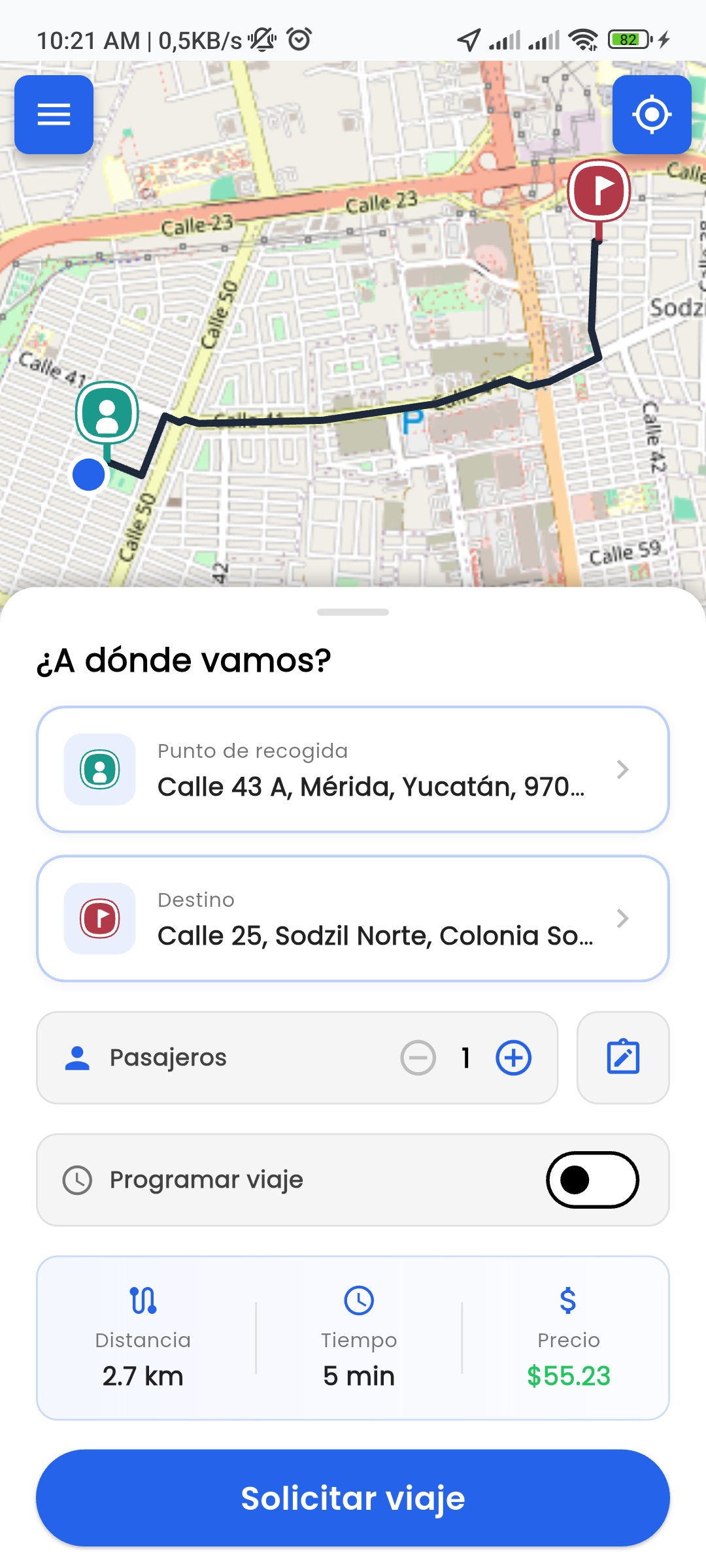Expand the Destino address details
The width and height of the screenshot is (706, 1568).
[x=623, y=919]
